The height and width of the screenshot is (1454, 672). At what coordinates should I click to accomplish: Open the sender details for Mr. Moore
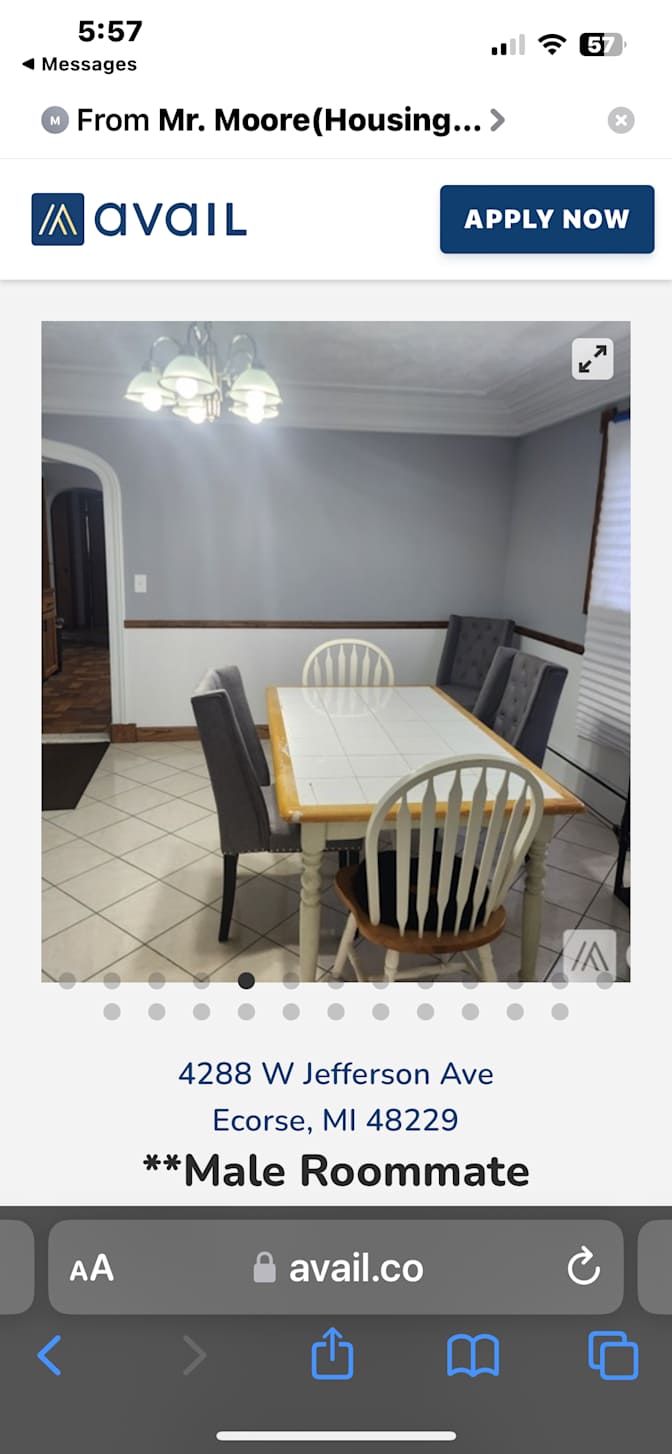click(273, 121)
